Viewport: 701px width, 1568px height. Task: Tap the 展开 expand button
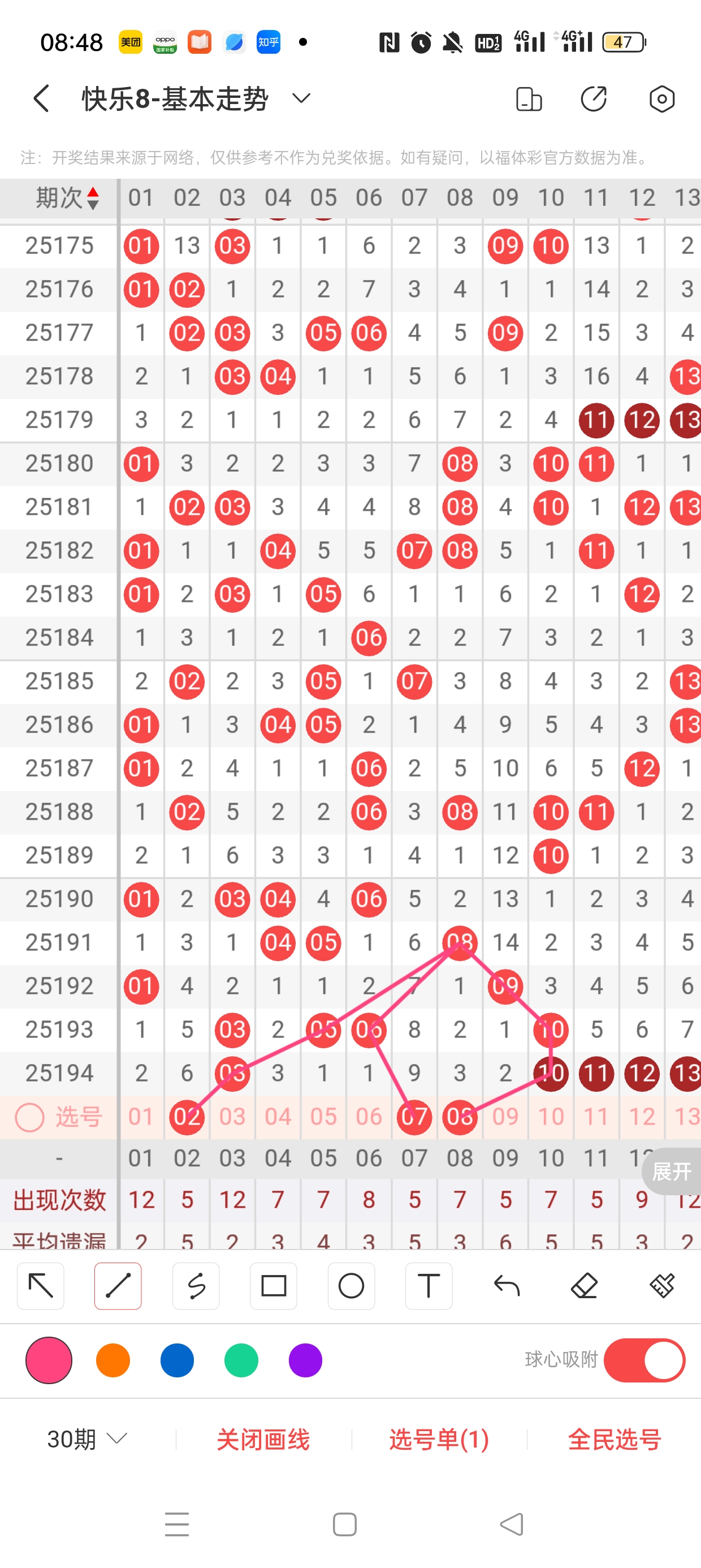click(671, 1171)
